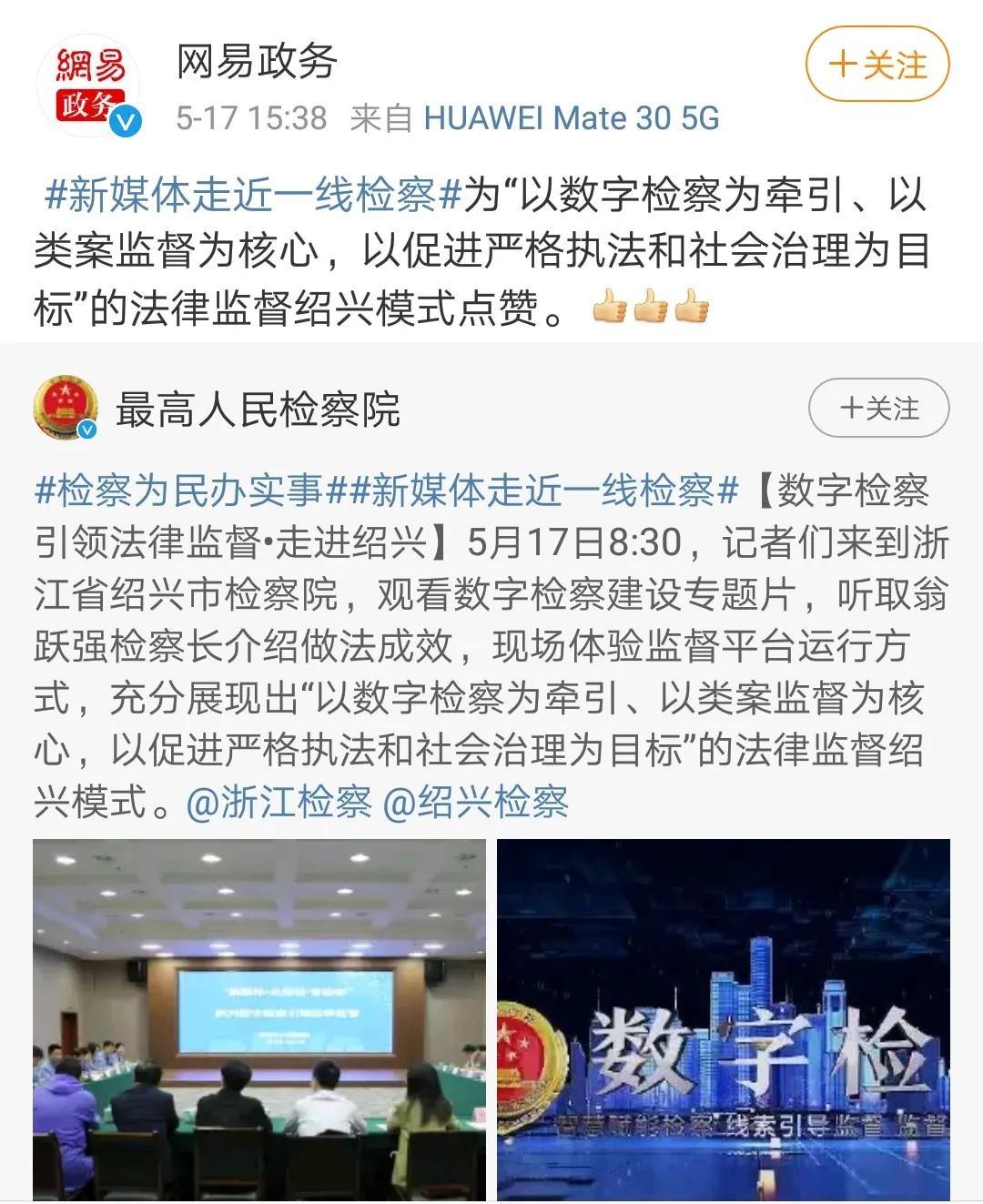Open the #检察为民办实事# hashtag
Image resolution: width=983 pixels, height=1204 pixels.
point(180,491)
